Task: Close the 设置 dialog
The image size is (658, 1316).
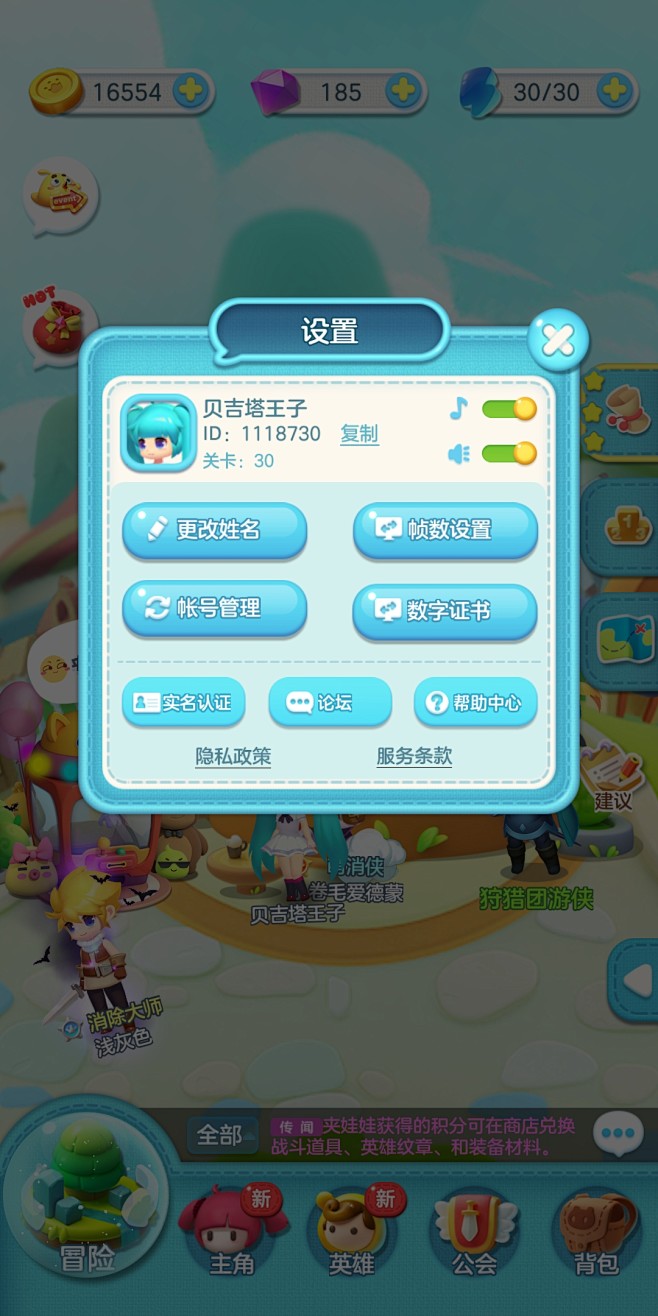Action: [x=557, y=340]
